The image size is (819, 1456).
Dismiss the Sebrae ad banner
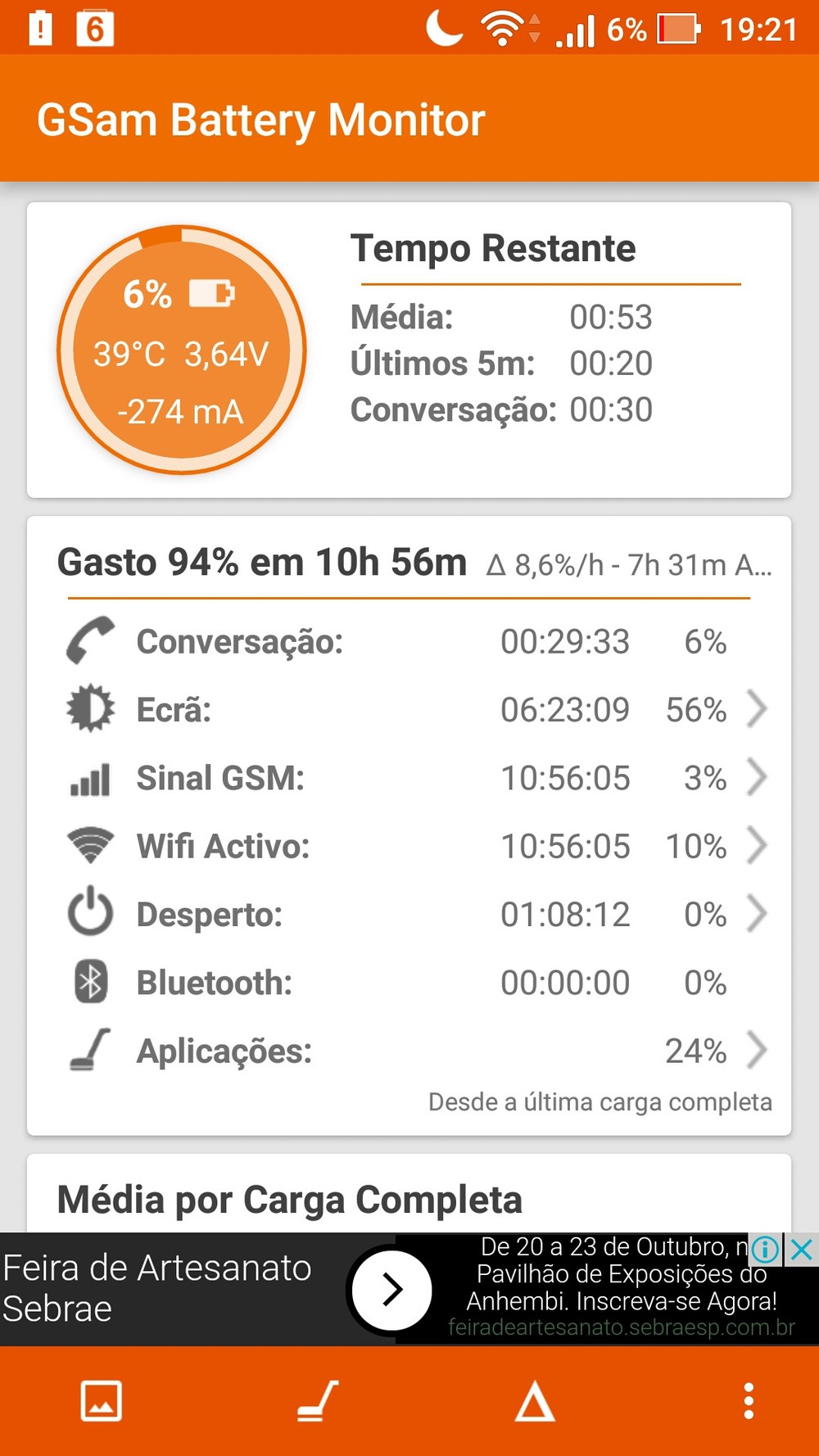point(803,1250)
